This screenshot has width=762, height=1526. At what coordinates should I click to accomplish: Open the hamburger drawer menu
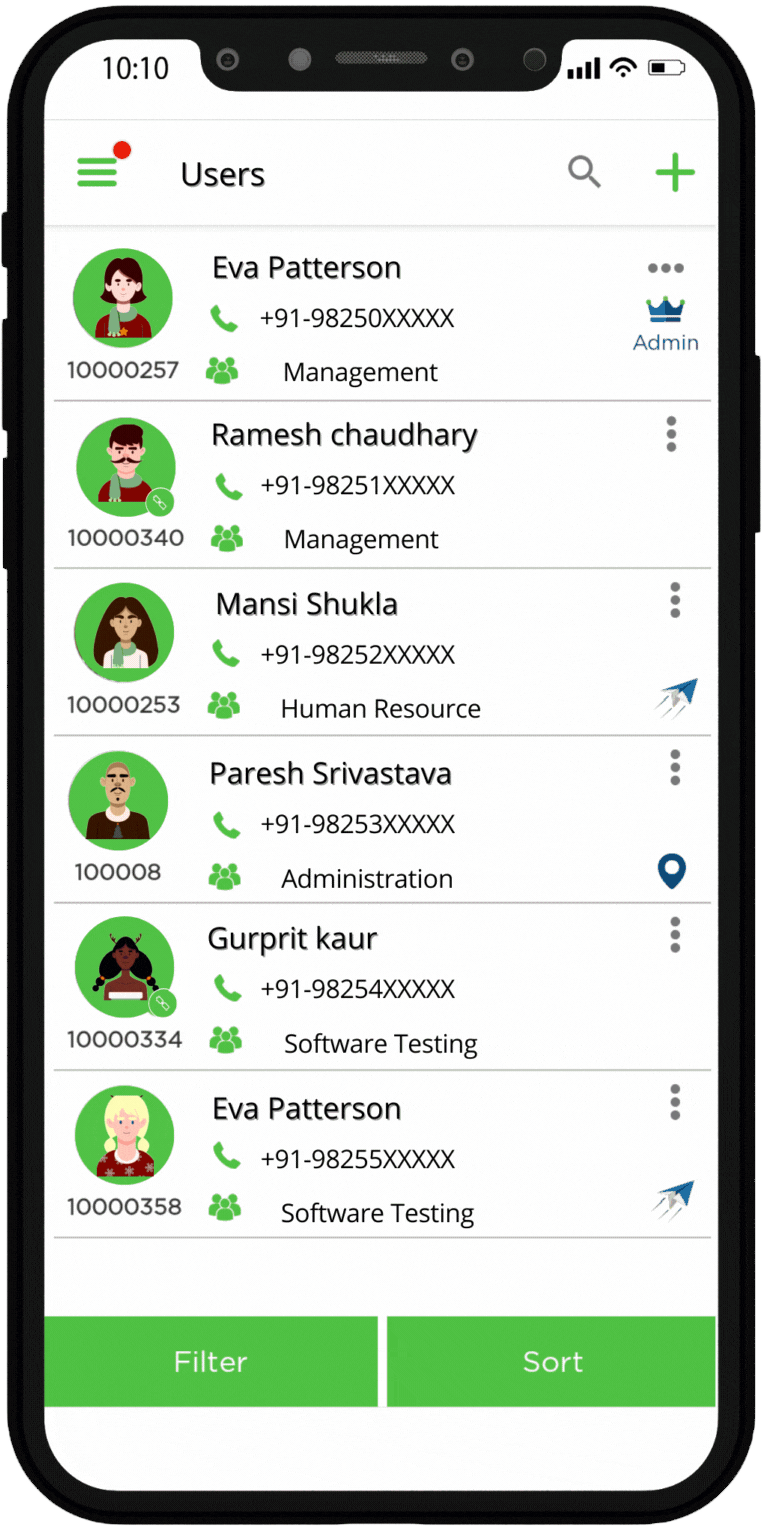pos(98,172)
